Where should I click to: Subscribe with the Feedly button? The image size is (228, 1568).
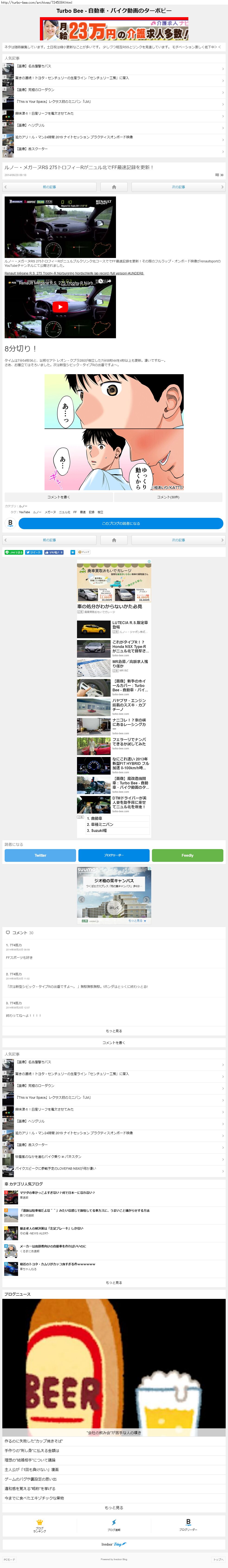pos(187,855)
